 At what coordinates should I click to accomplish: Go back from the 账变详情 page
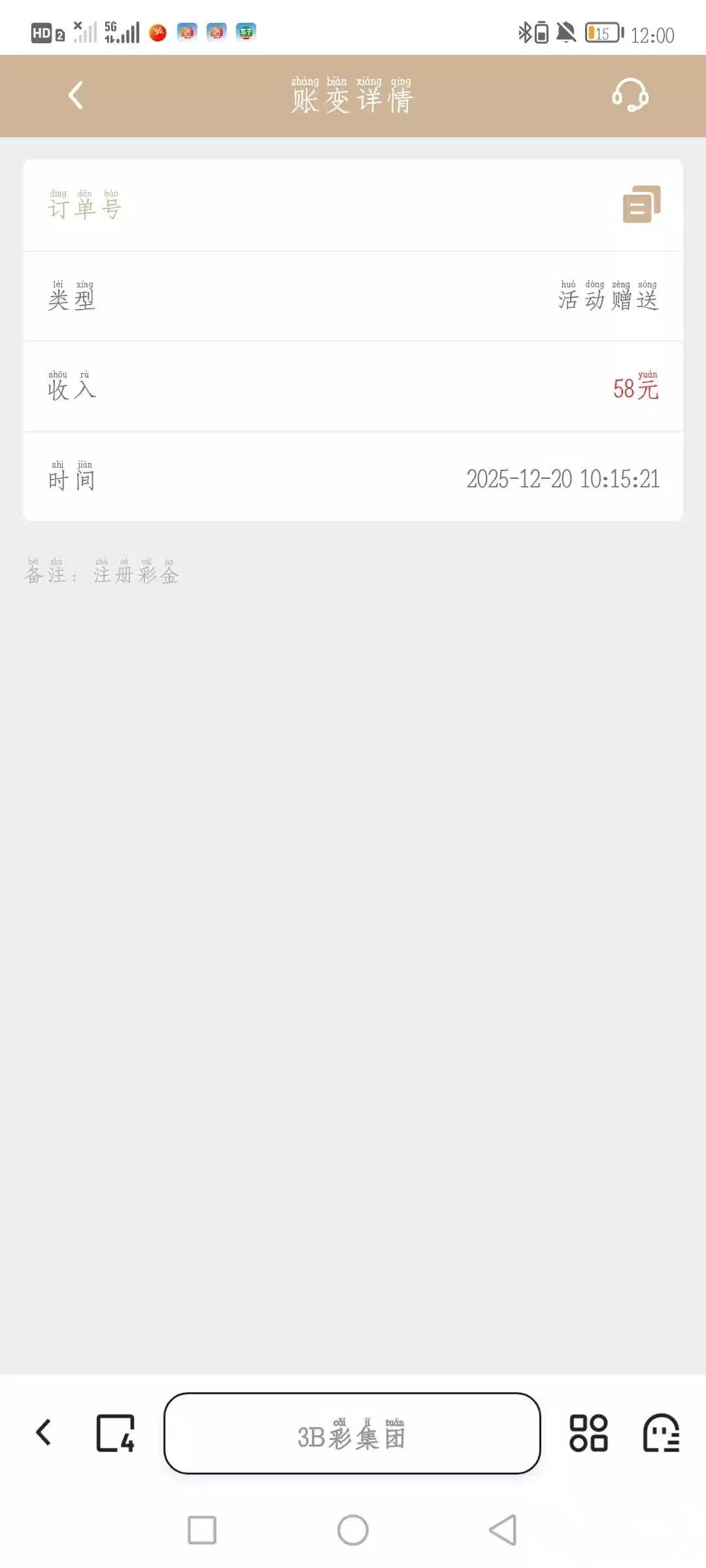[x=76, y=95]
